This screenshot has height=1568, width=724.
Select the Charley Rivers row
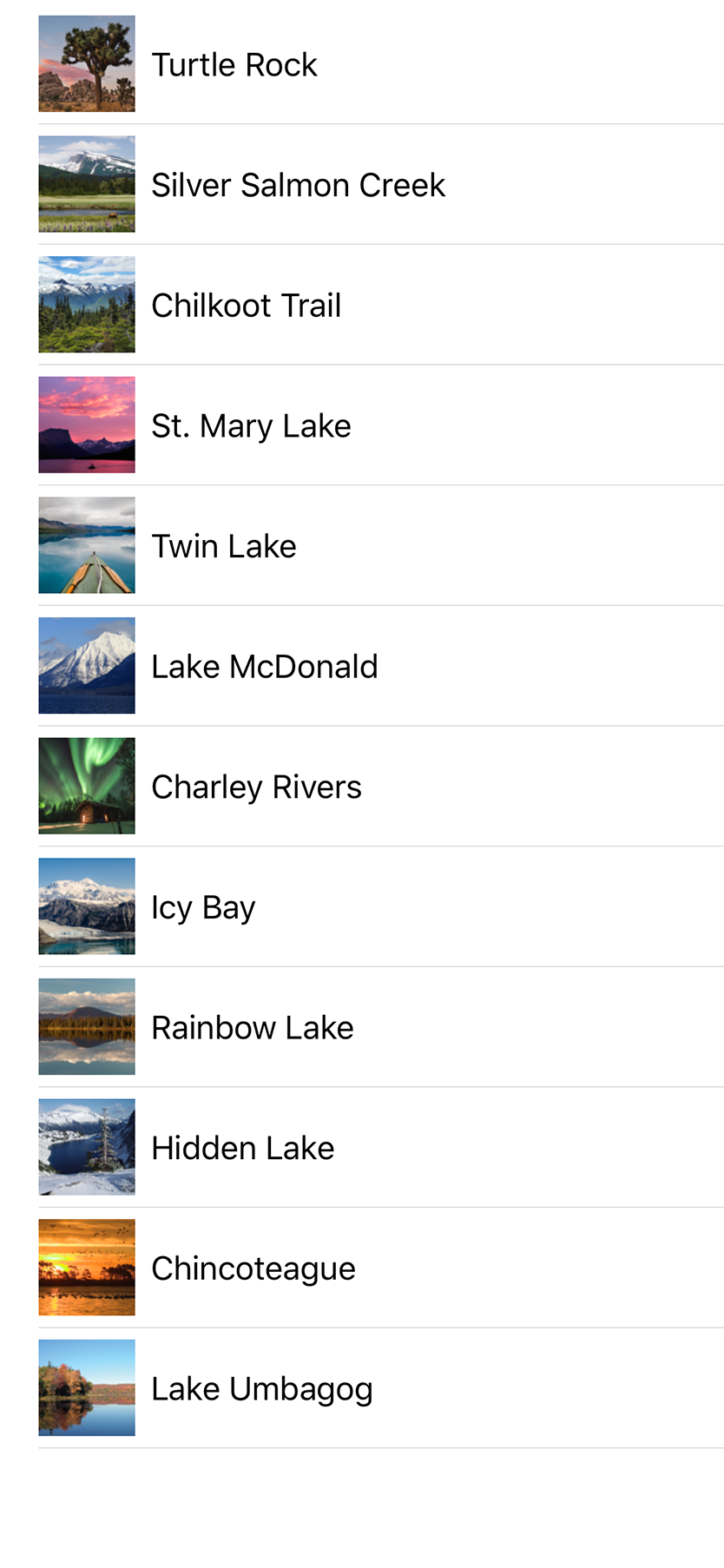pyautogui.click(x=256, y=787)
